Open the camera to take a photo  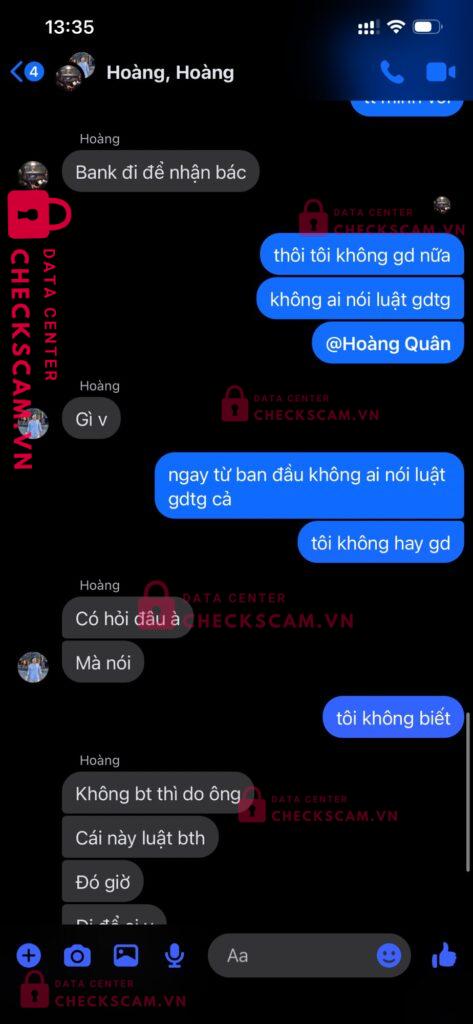[77, 956]
